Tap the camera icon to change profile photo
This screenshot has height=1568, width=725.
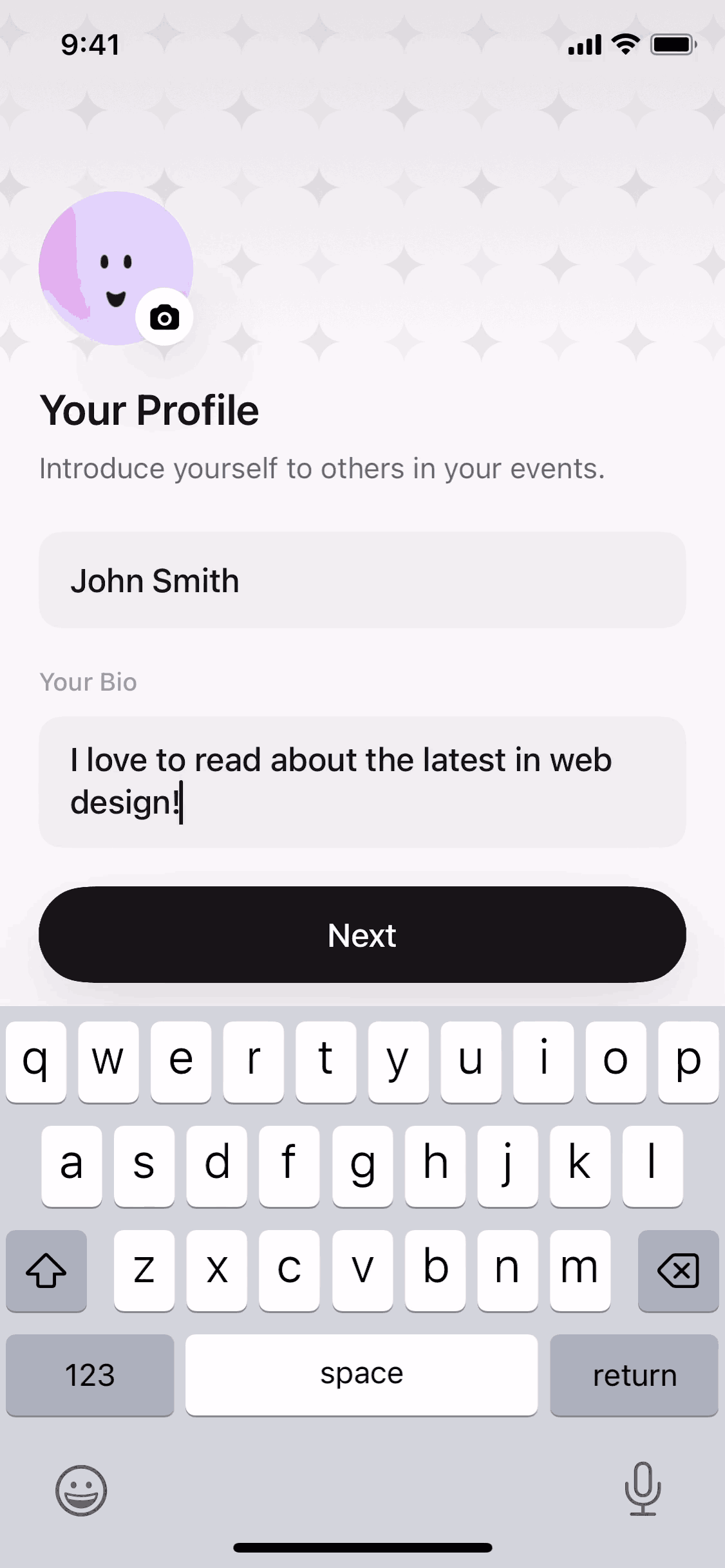pos(164,317)
